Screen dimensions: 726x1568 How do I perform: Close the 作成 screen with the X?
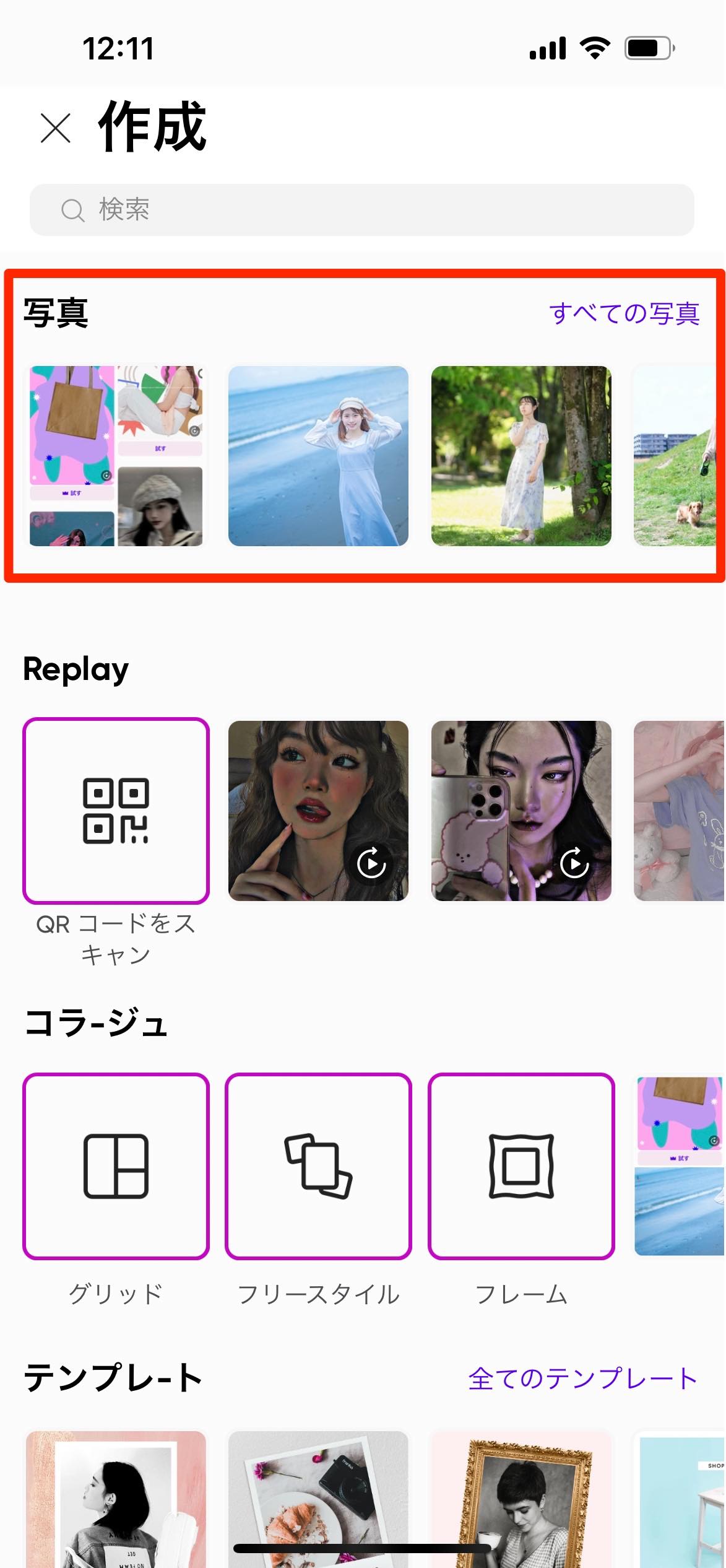click(54, 129)
